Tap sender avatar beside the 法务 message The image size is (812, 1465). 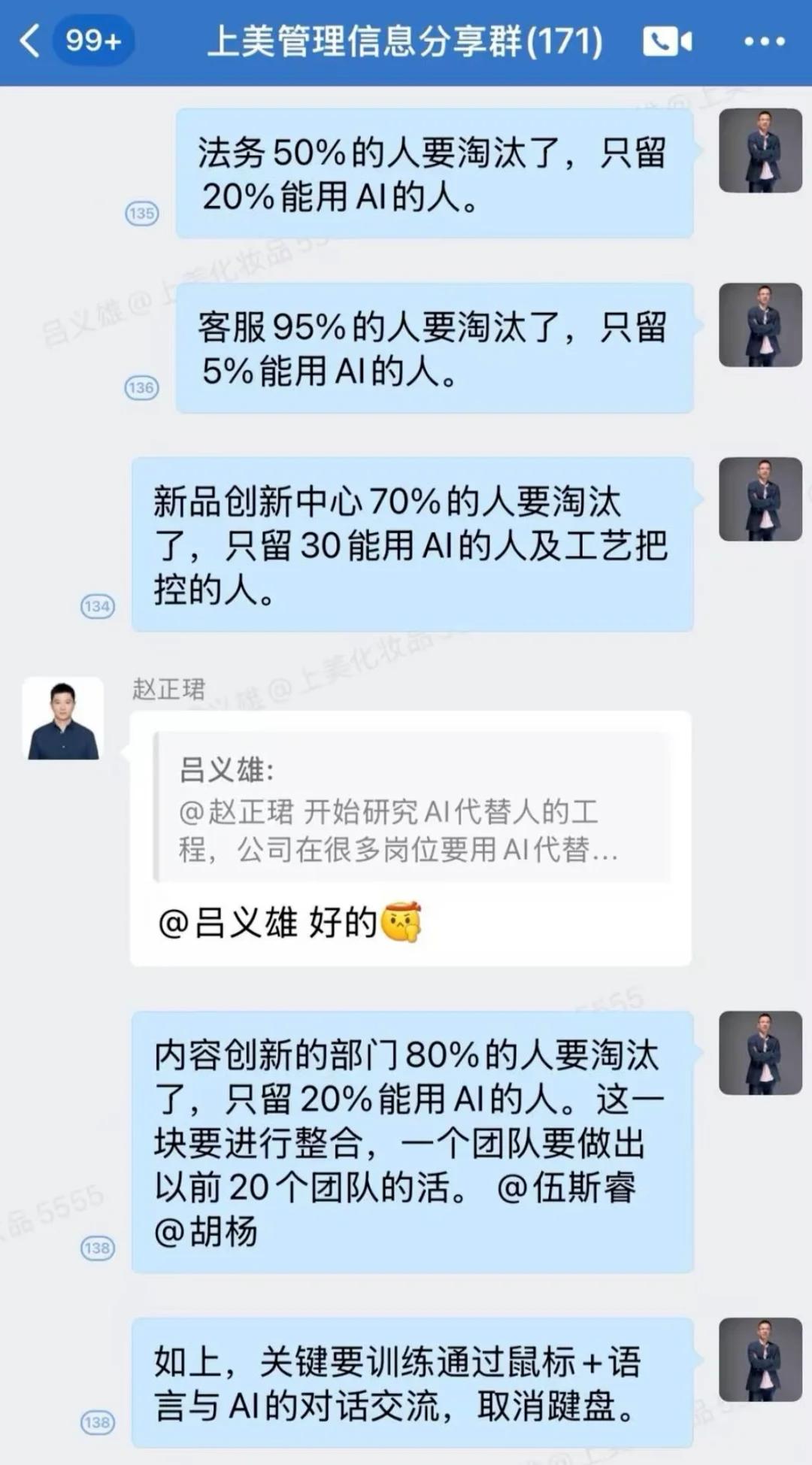[760, 150]
